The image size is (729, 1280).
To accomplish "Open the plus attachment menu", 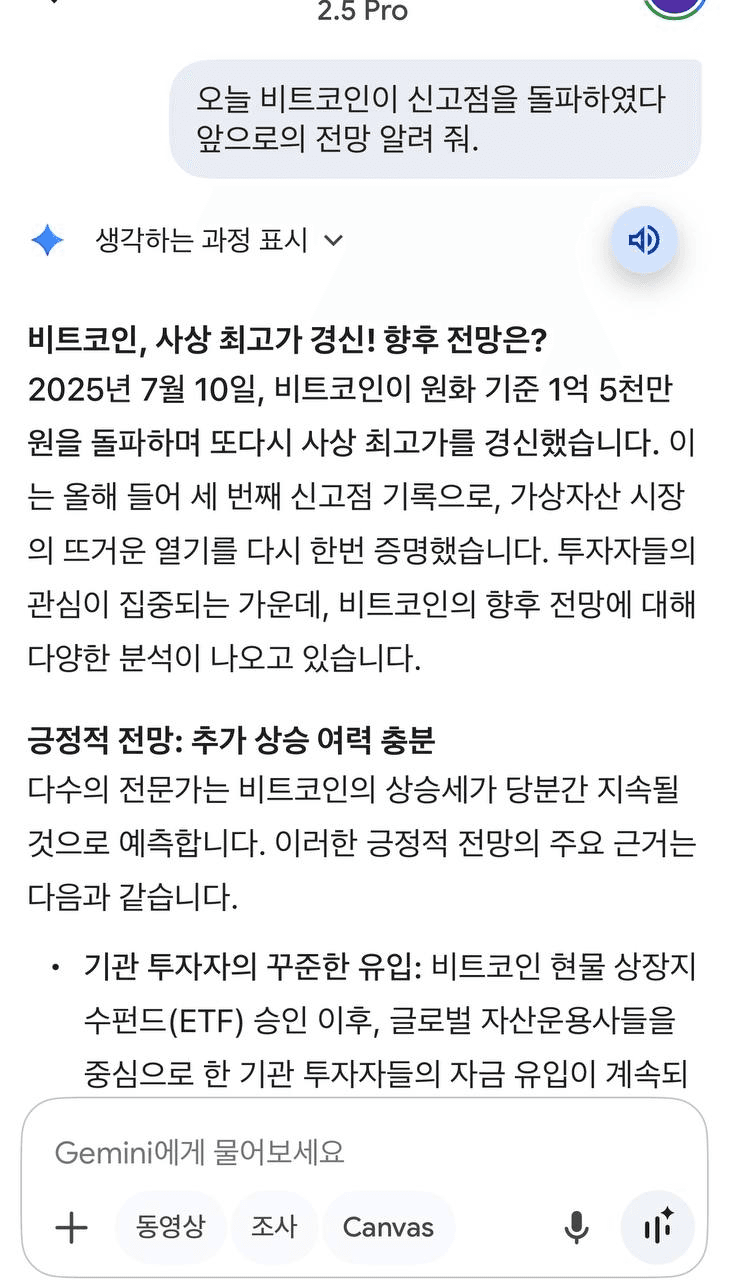I will tap(71, 1228).
